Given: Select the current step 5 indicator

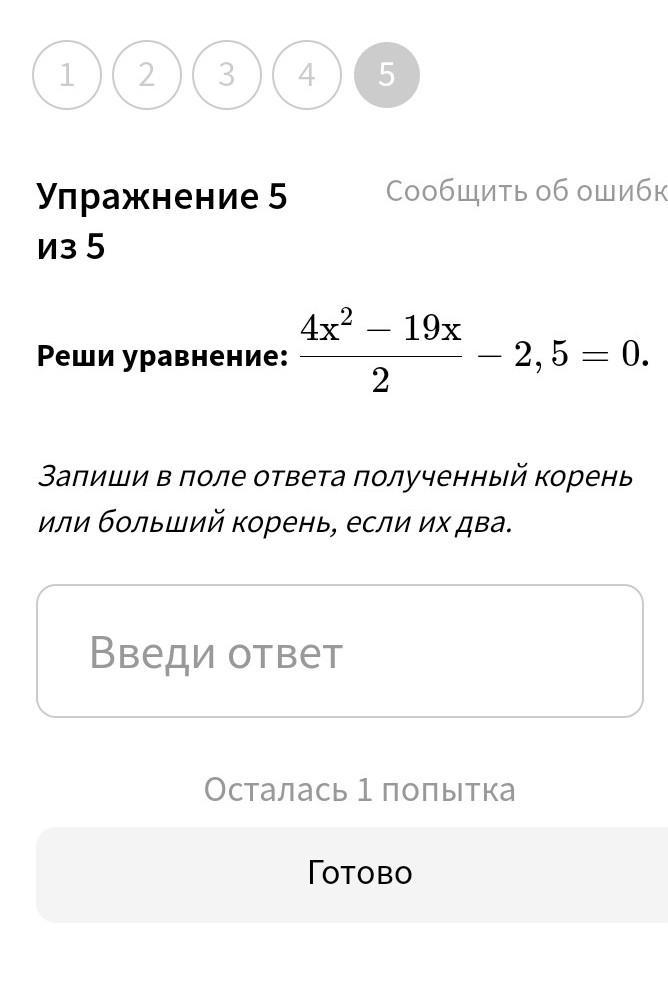Looking at the screenshot, I should [387, 75].
